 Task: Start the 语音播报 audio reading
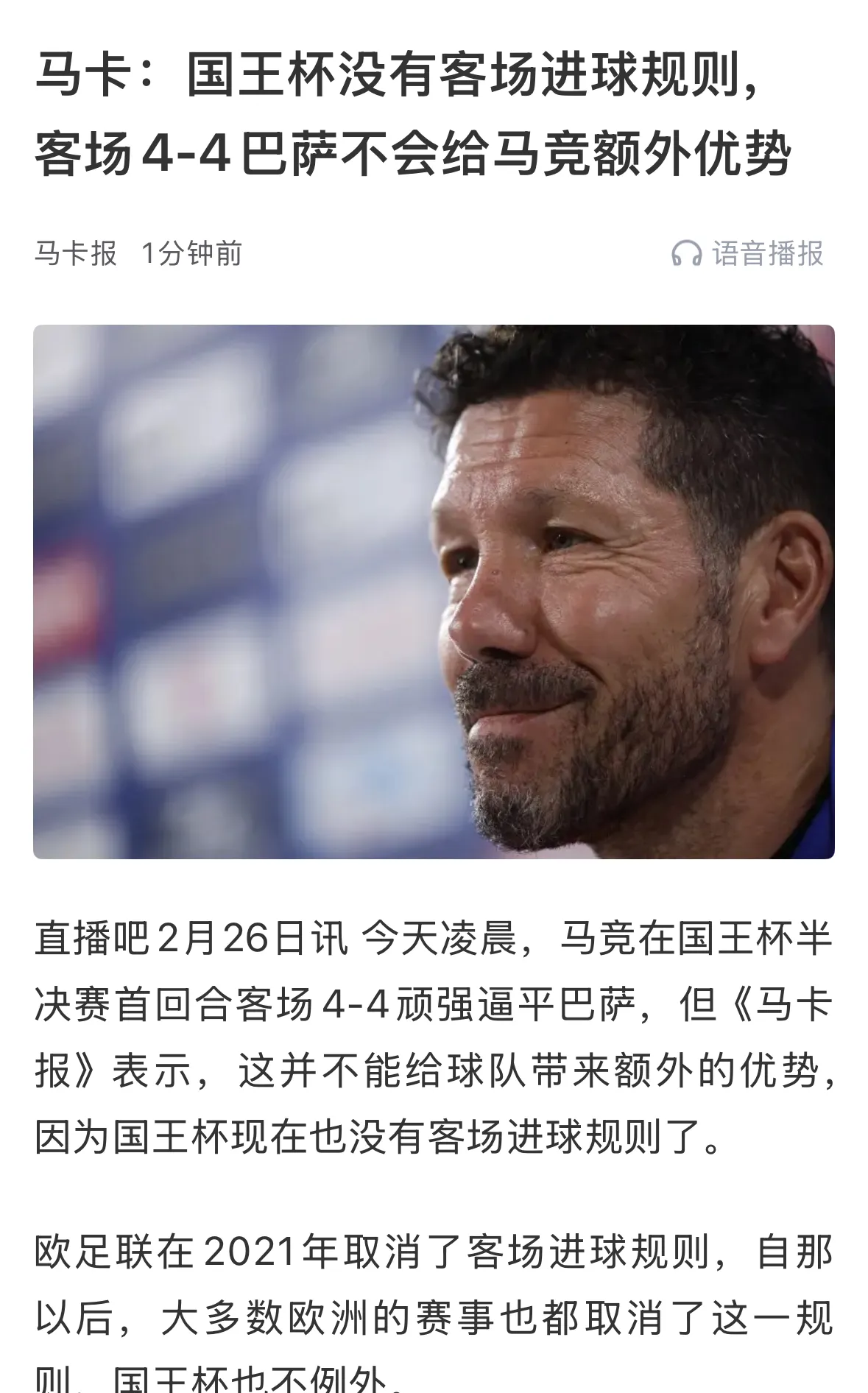tap(747, 253)
